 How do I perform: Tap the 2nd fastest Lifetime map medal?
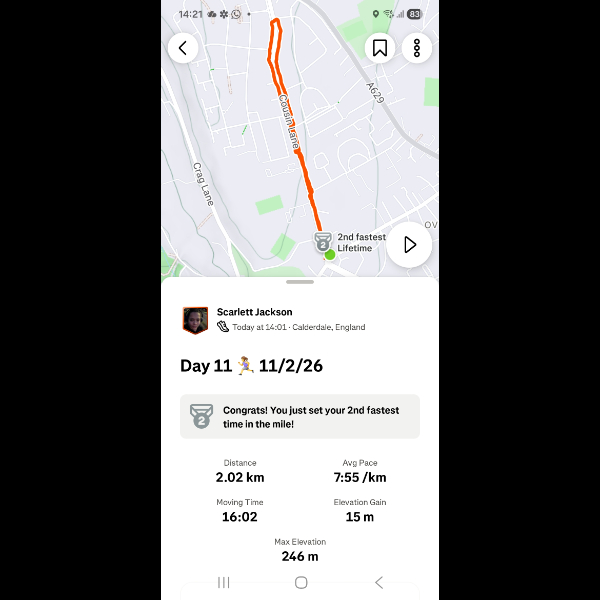pyautogui.click(x=323, y=241)
